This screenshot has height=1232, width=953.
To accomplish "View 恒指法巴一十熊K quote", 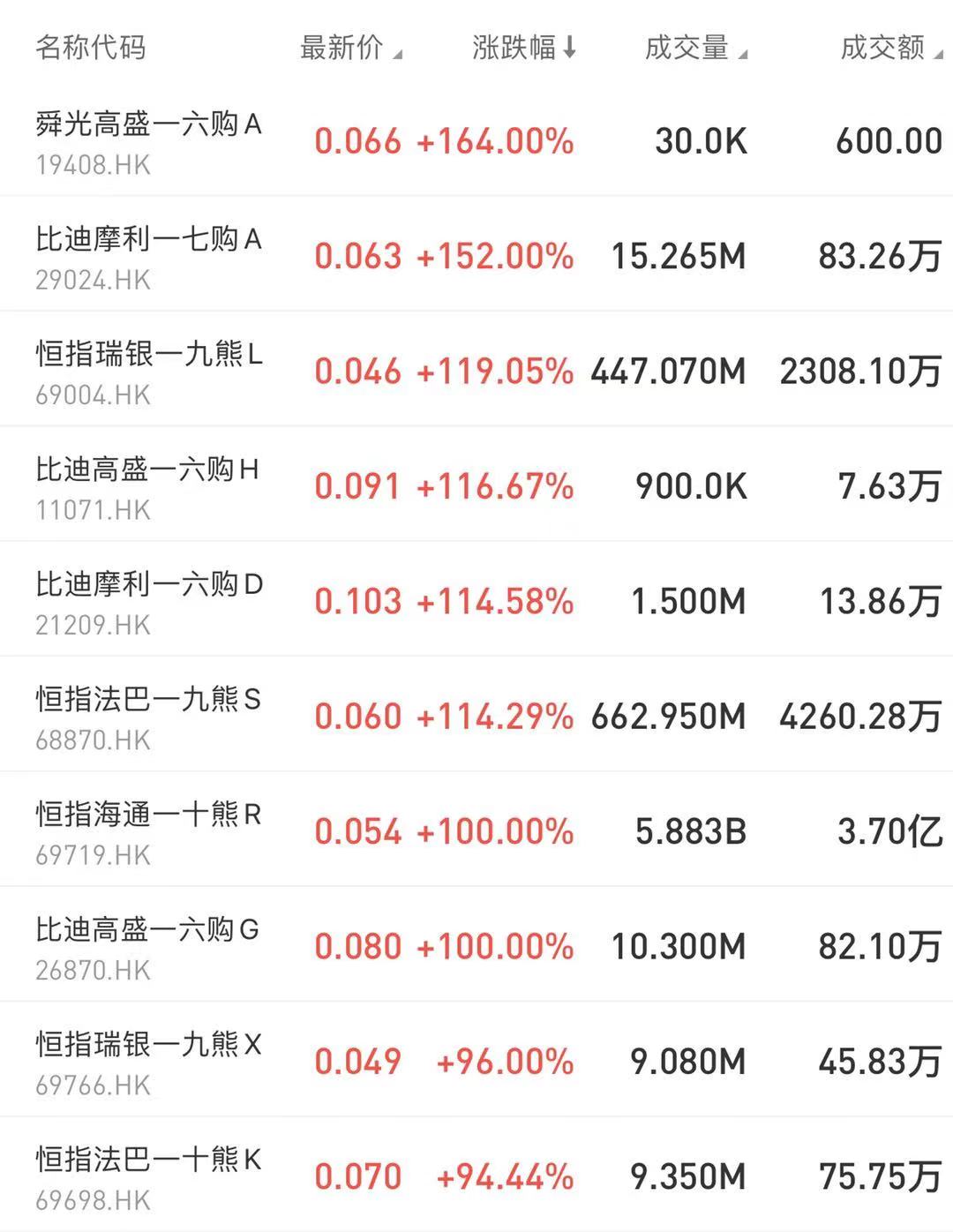I will [x=148, y=1176].
